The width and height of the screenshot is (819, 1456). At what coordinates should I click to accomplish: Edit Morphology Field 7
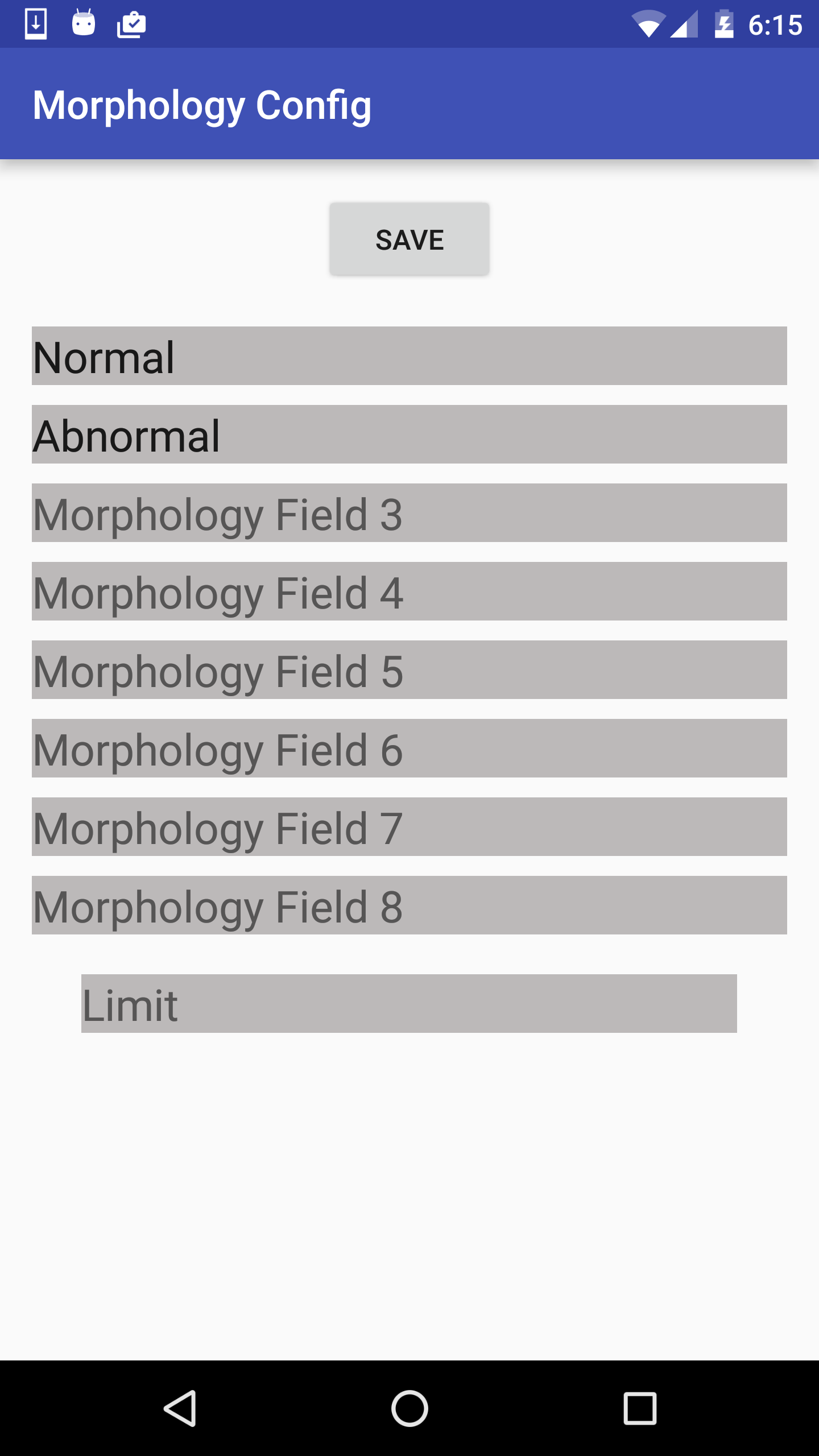click(x=409, y=827)
